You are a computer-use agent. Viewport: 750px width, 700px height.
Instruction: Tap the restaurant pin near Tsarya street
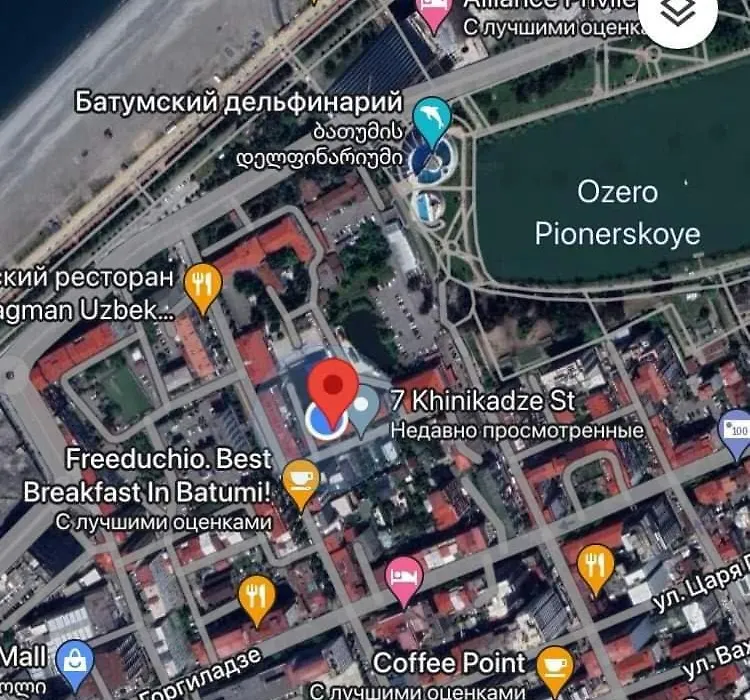coord(594,565)
